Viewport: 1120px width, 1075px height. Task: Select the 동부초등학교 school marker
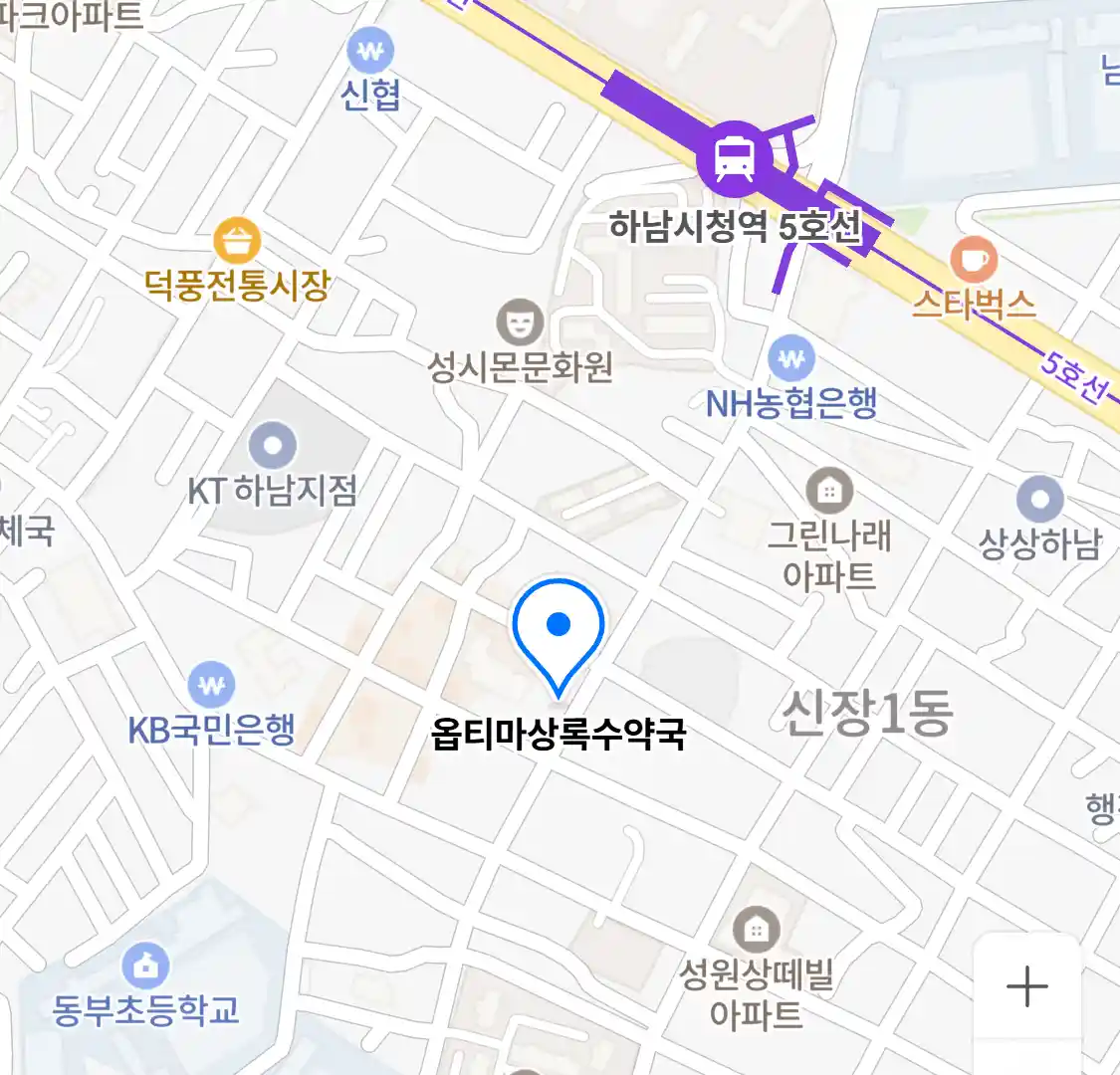145,964
